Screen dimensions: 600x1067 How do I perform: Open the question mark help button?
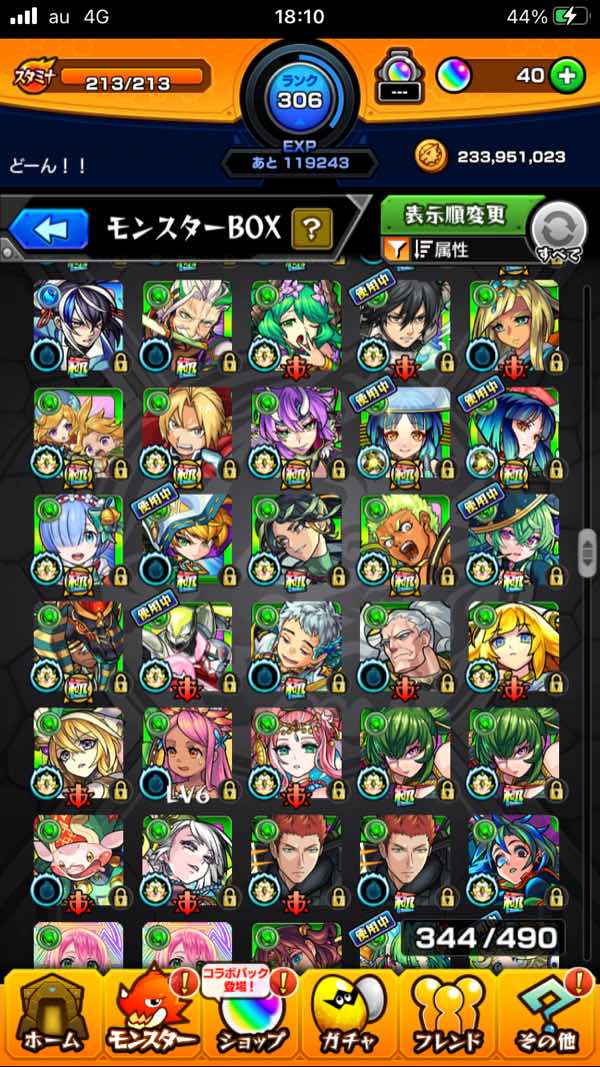pos(311,230)
